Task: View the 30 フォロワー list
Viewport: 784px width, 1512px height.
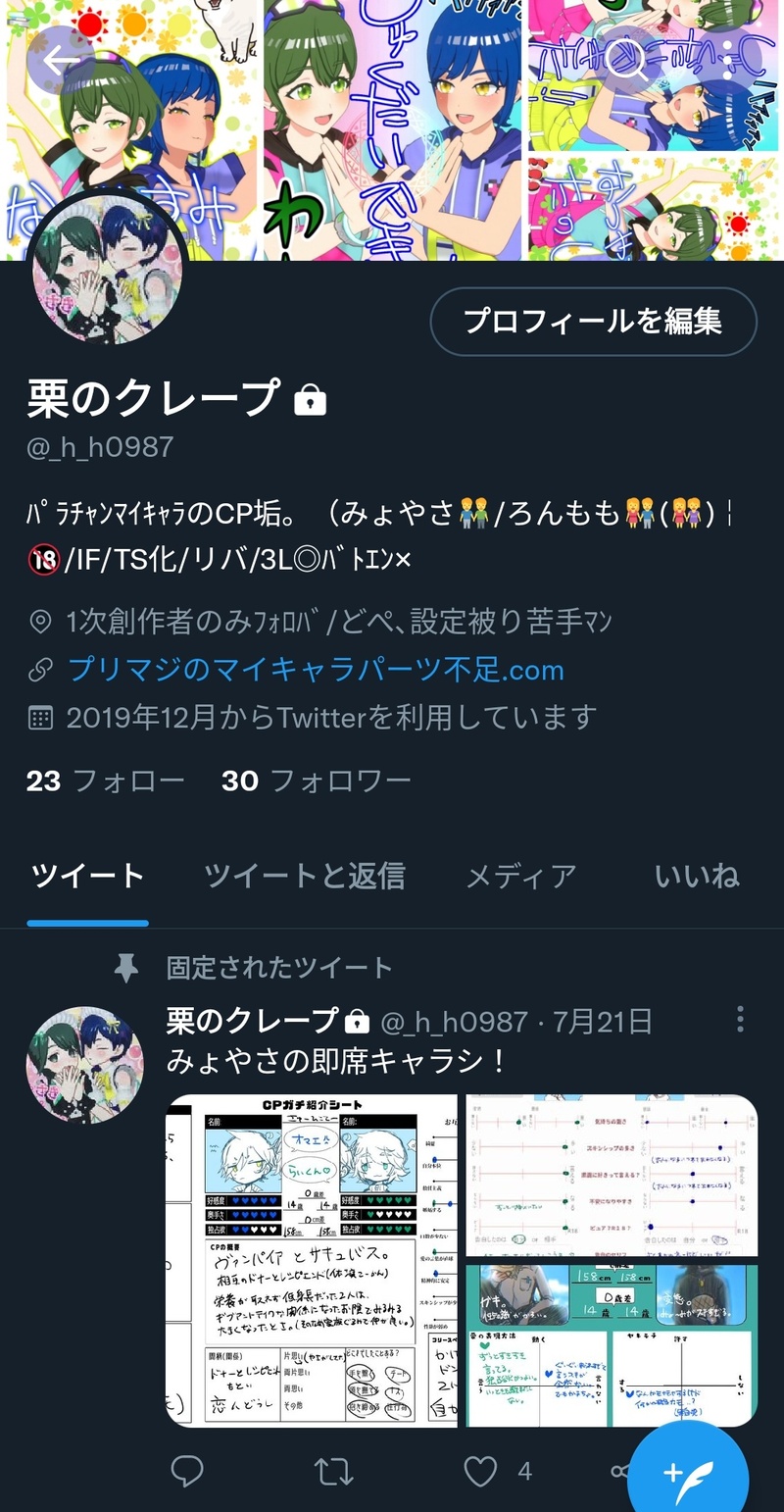Action: (316, 781)
